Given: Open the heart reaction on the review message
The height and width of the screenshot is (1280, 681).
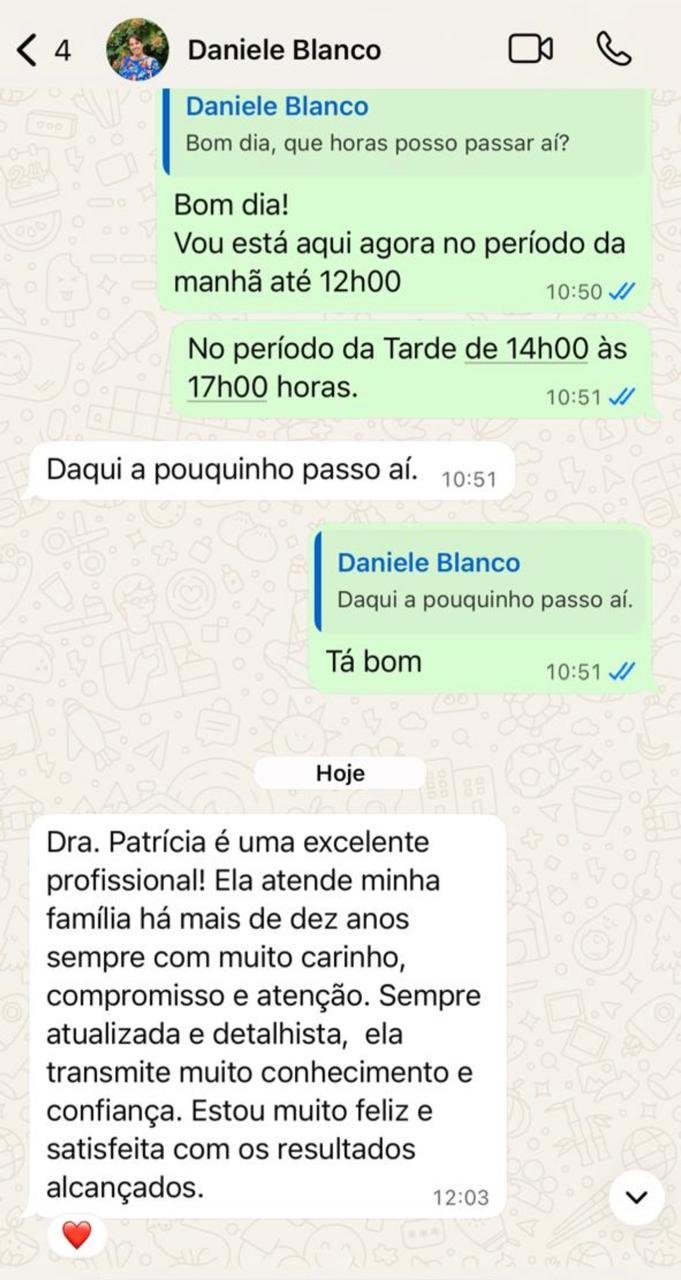Looking at the screenshot, I should coord(77,1235).
